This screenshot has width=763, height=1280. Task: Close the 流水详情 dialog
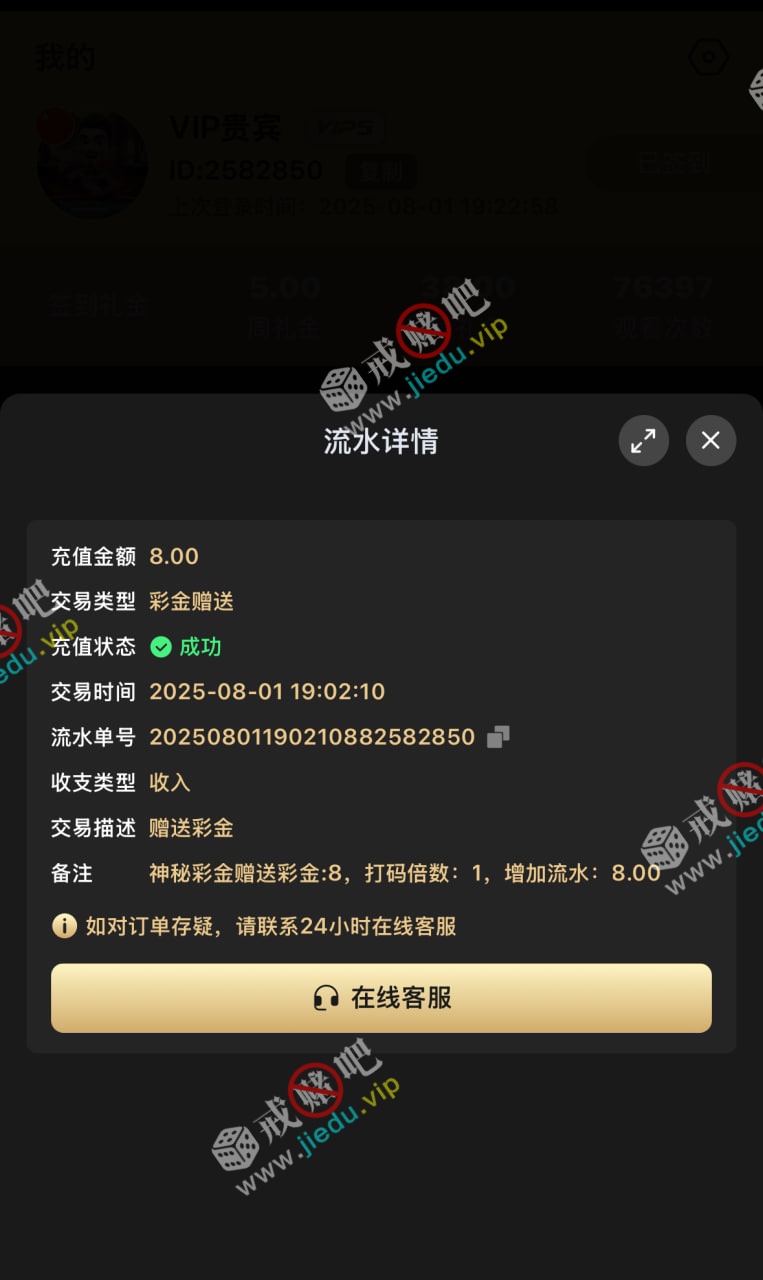pyautogui.click(x=710, y=440)
